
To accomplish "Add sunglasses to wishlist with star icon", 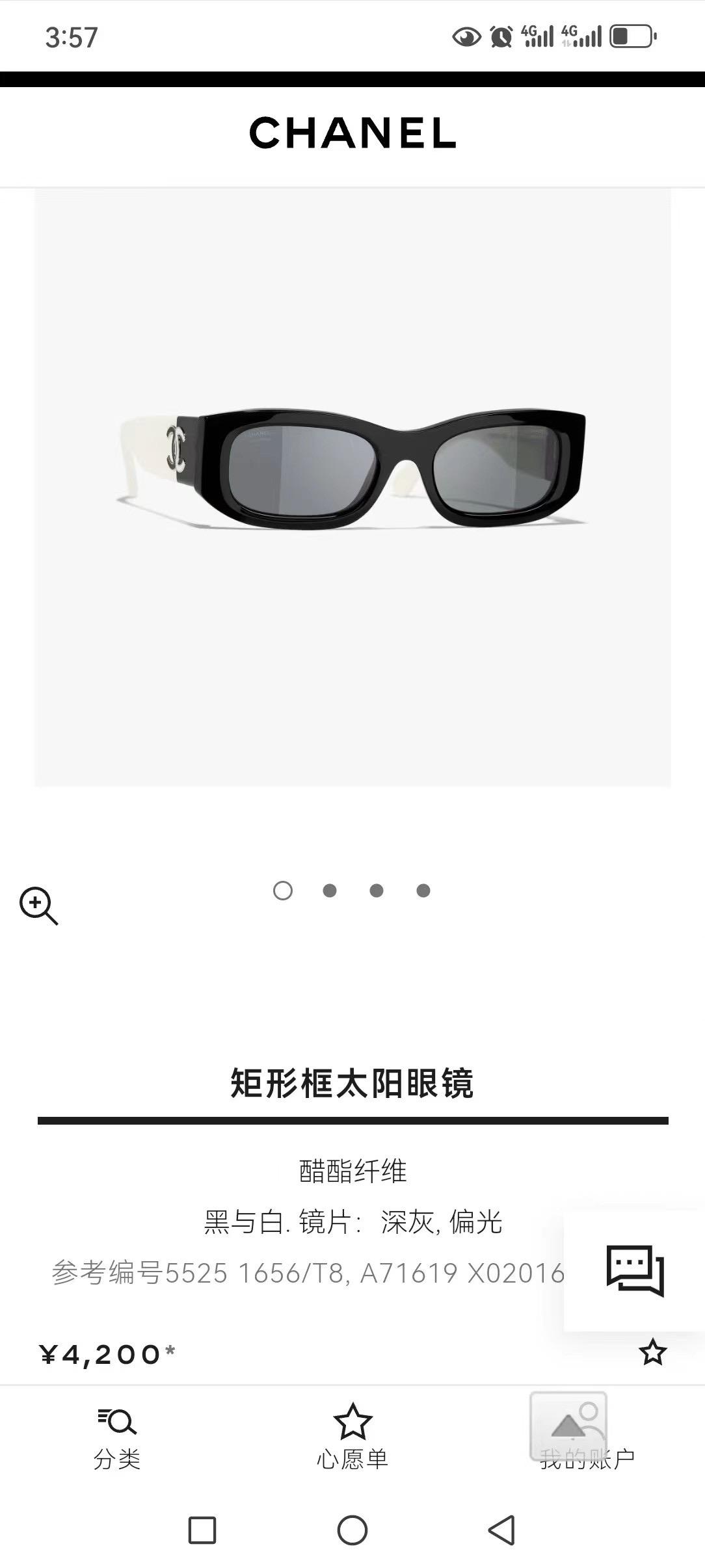I will (652, 1353).
